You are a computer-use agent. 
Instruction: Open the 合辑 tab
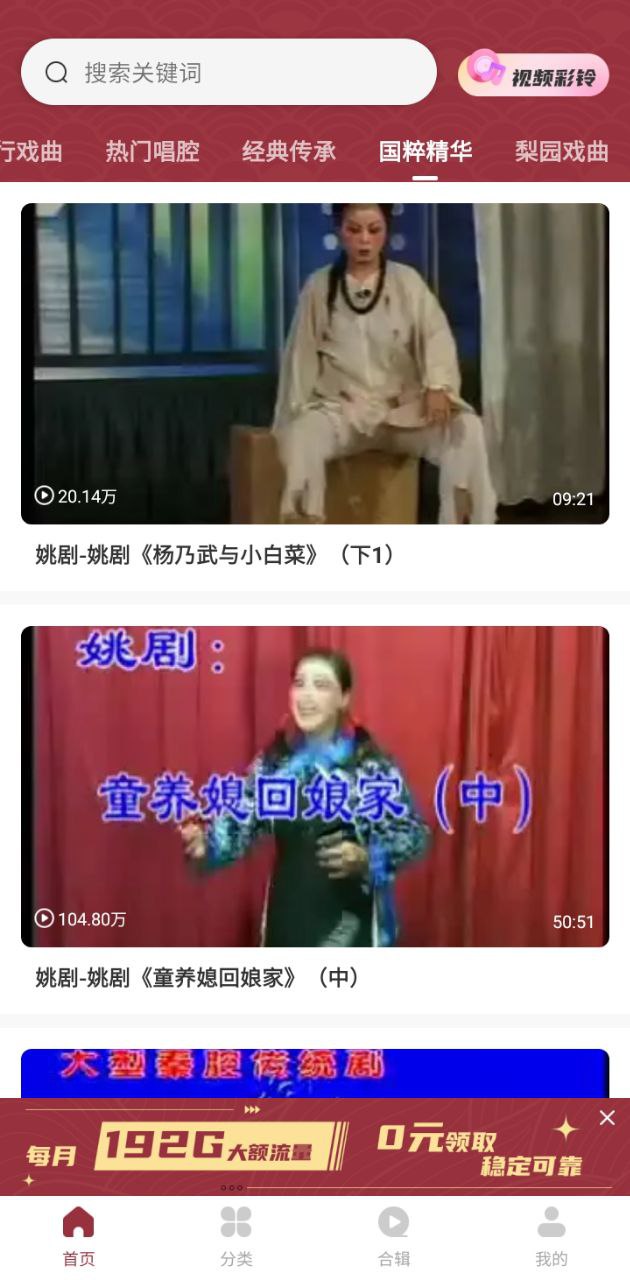point(393,1236)
